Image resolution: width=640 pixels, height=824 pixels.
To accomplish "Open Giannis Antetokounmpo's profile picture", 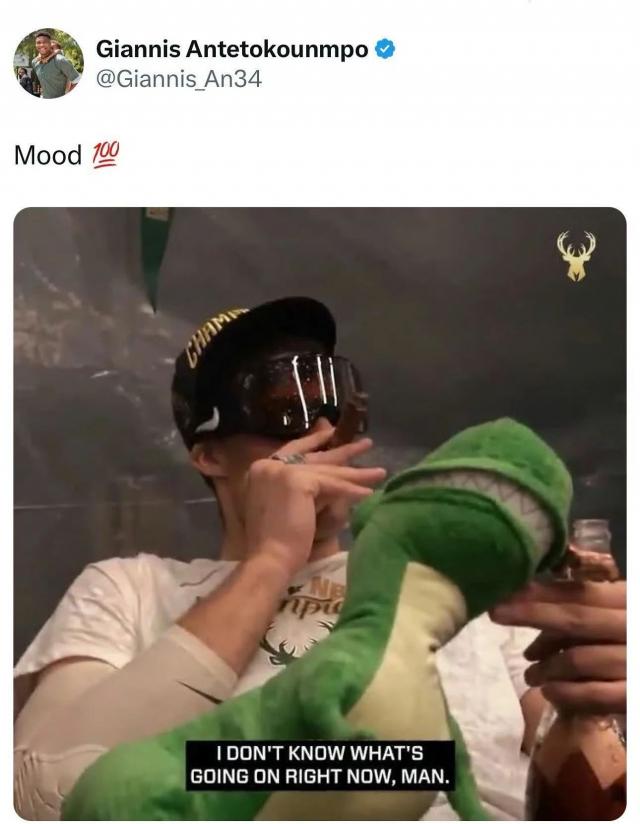I will (48, 63).
